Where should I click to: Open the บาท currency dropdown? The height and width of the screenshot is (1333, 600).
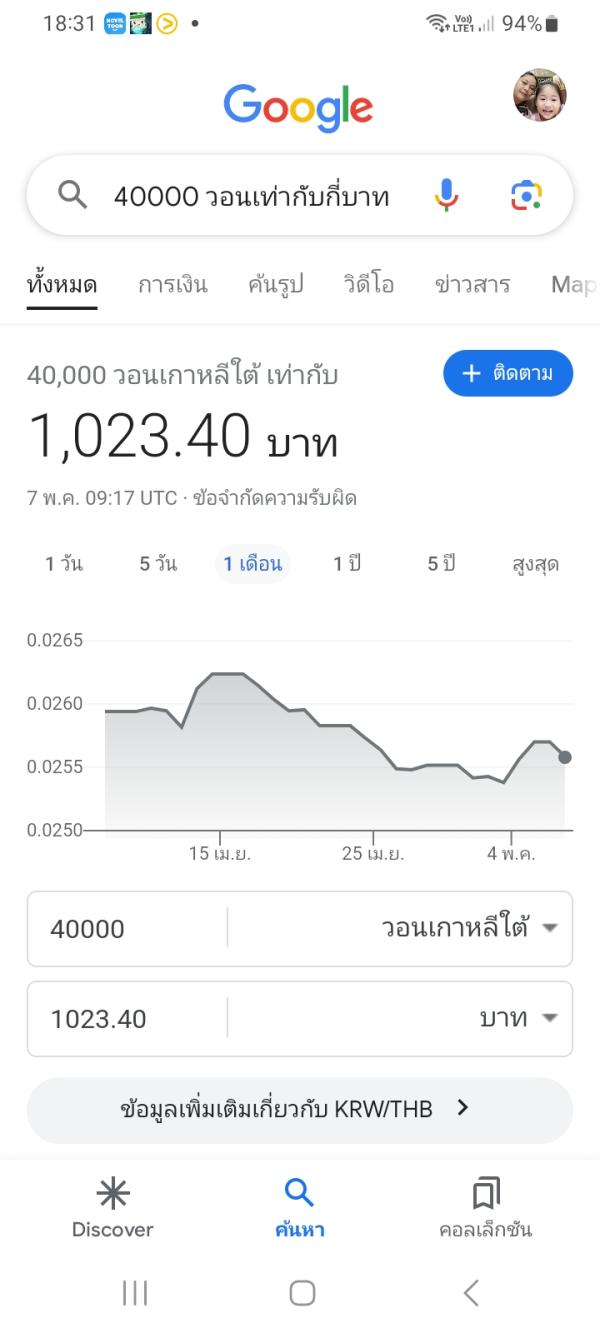click(x=517, y=1019)
